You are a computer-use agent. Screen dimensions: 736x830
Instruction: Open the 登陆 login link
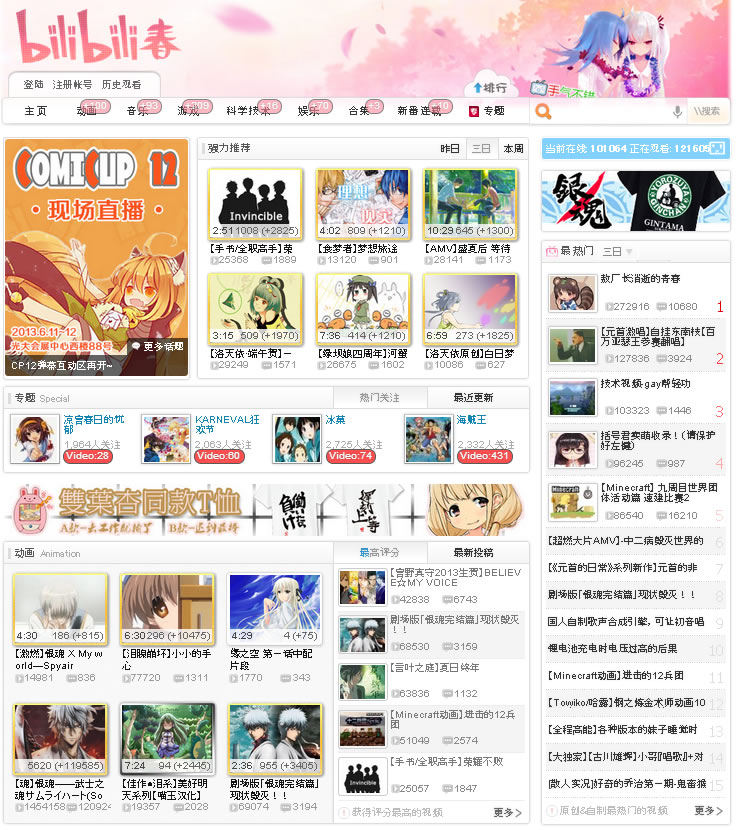[x=34, y=85]
